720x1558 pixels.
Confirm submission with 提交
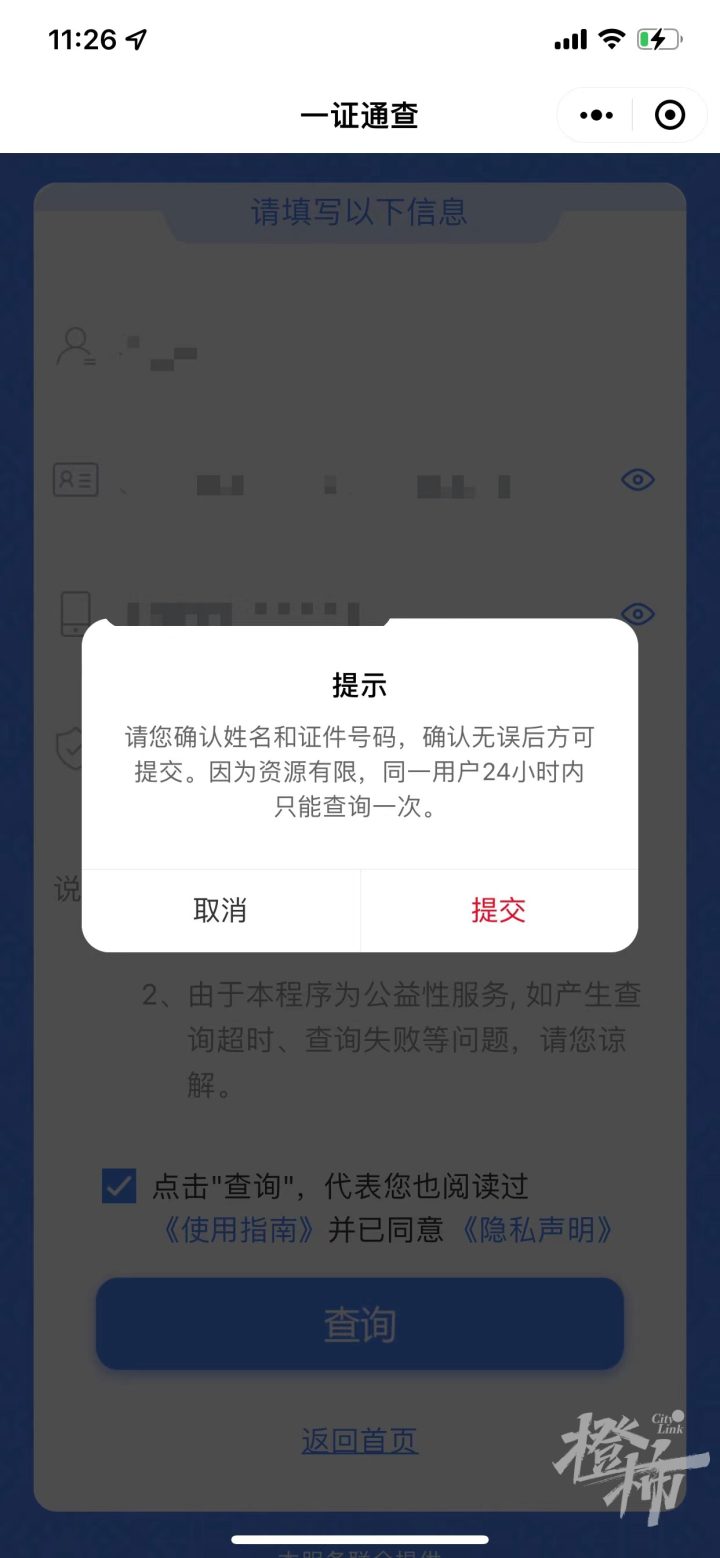[x=499, y=910]
